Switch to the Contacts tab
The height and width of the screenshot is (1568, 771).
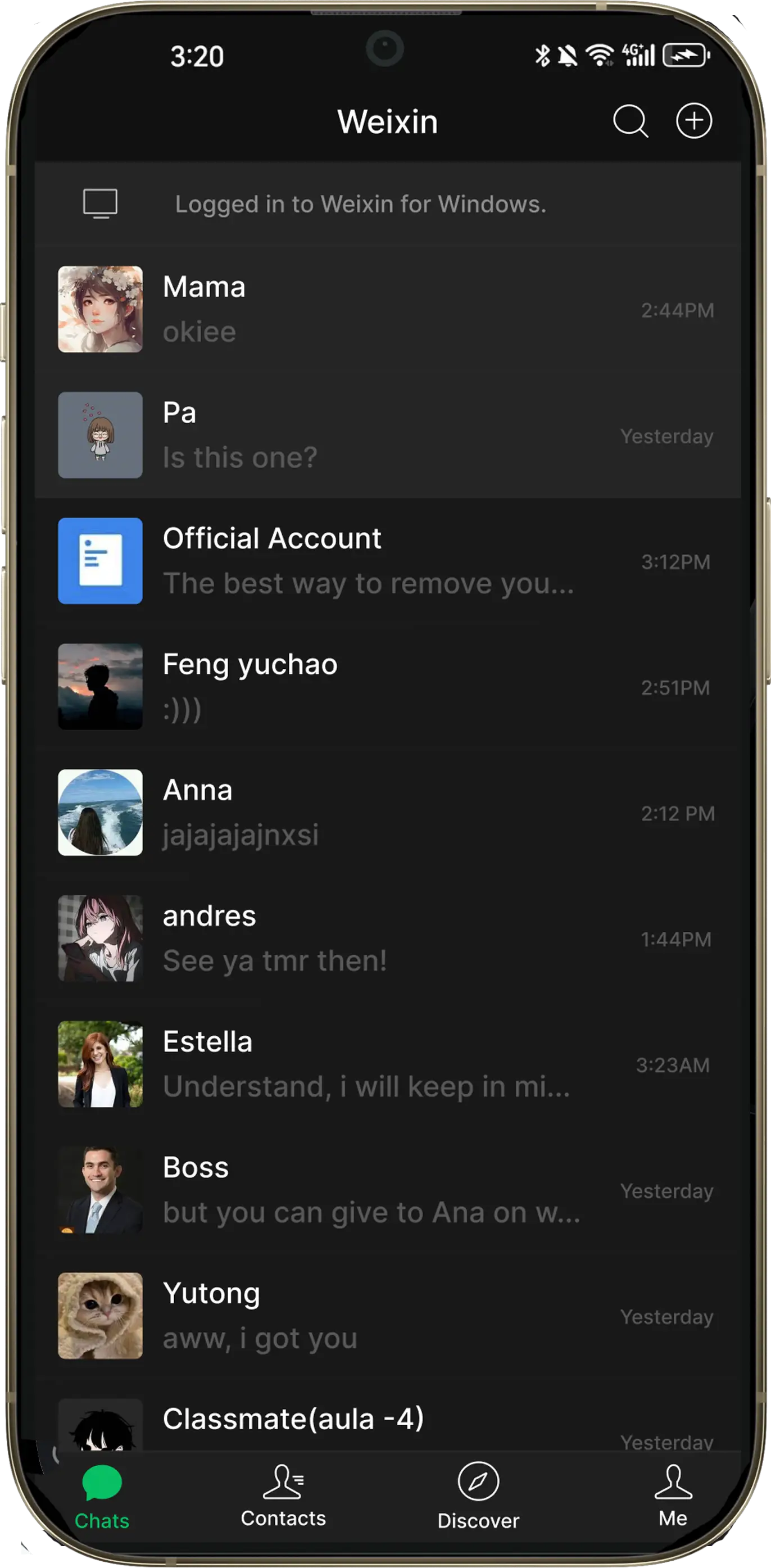(283, 1497)
